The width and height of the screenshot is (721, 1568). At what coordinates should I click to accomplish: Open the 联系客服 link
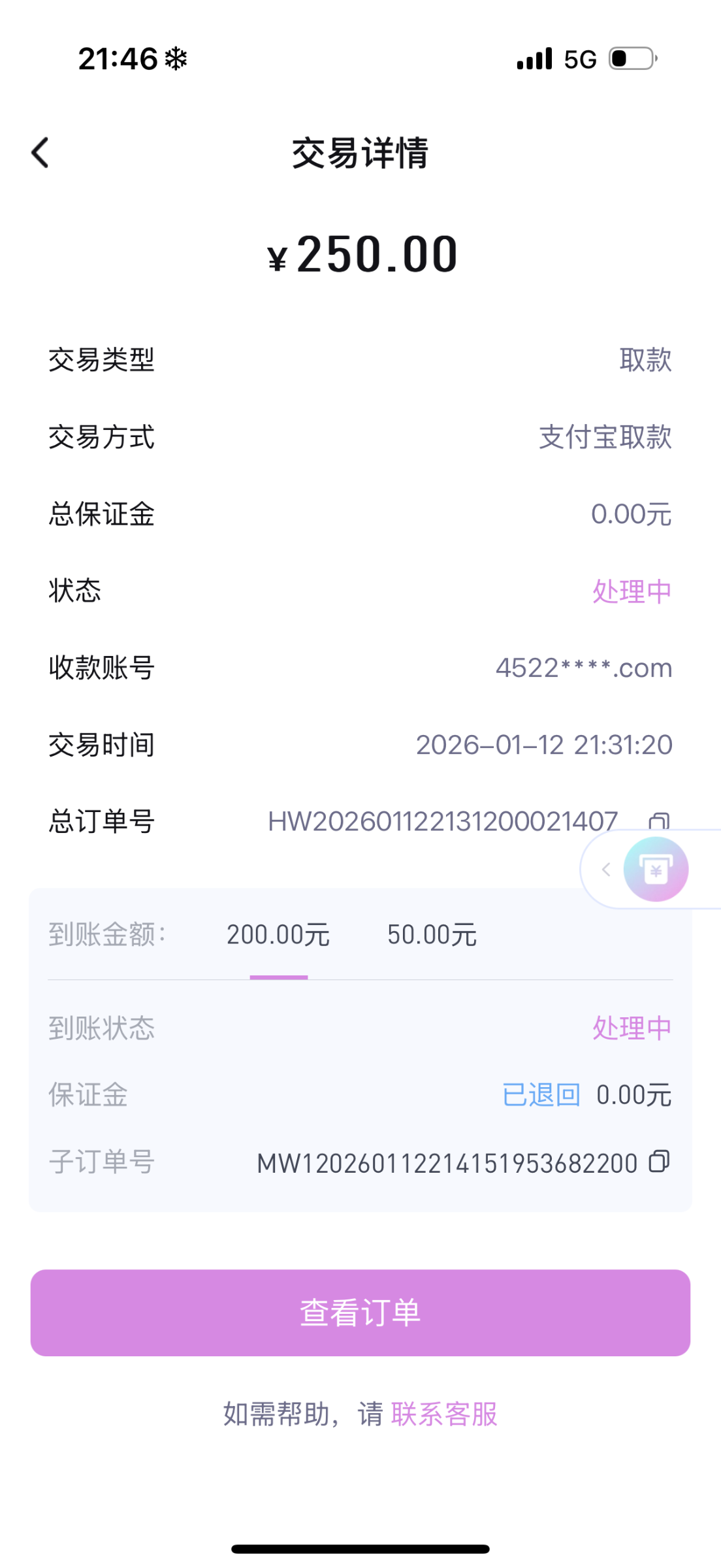click(x=444, y=1414)
